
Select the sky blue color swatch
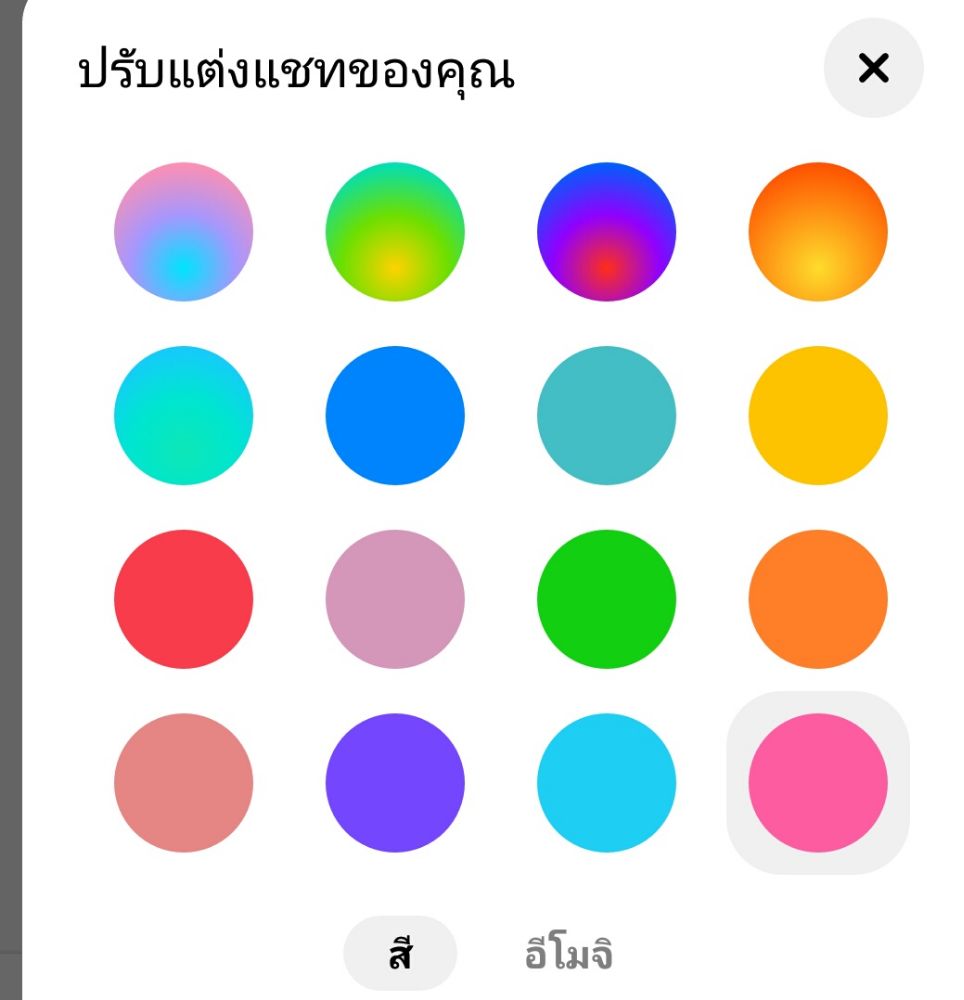click(606, 783)
